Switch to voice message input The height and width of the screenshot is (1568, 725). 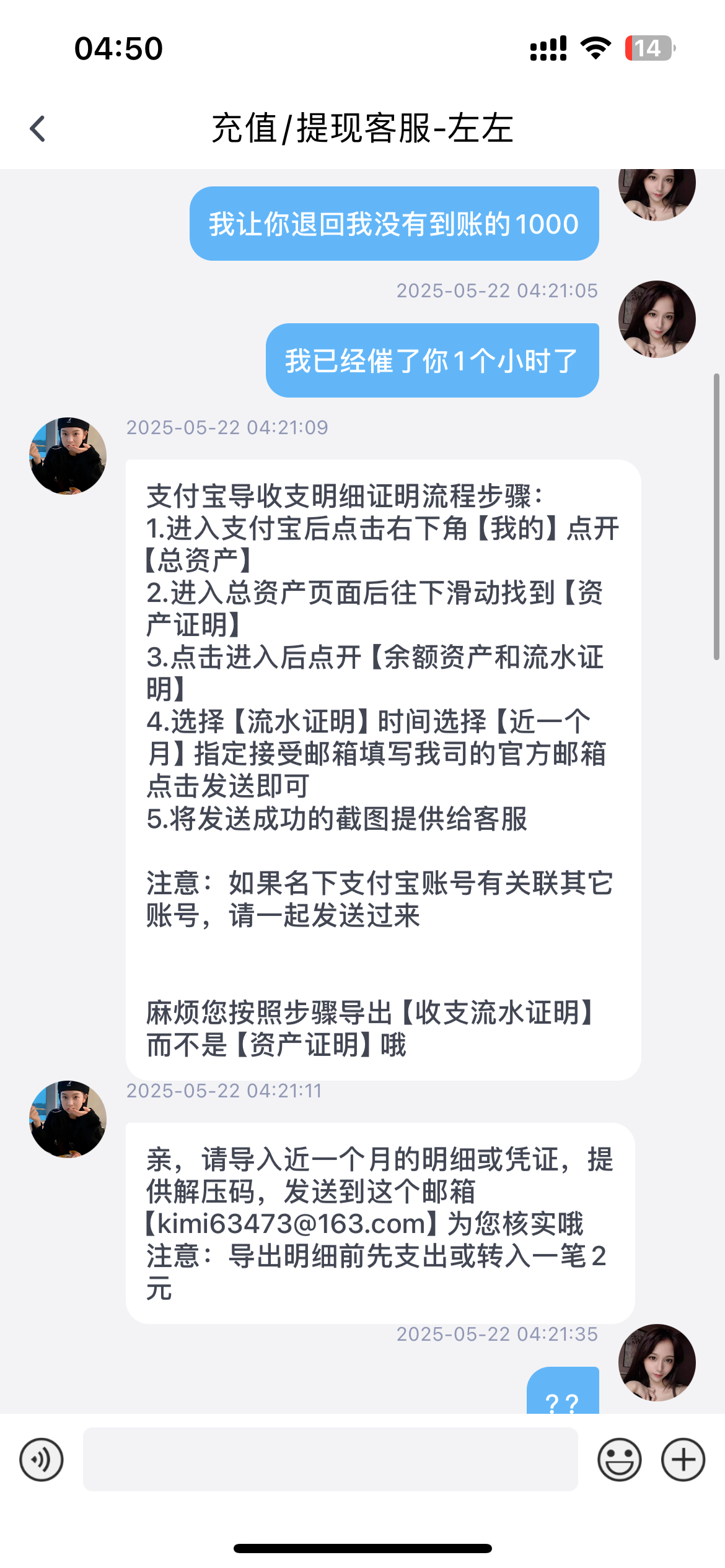coord(42,1460)
